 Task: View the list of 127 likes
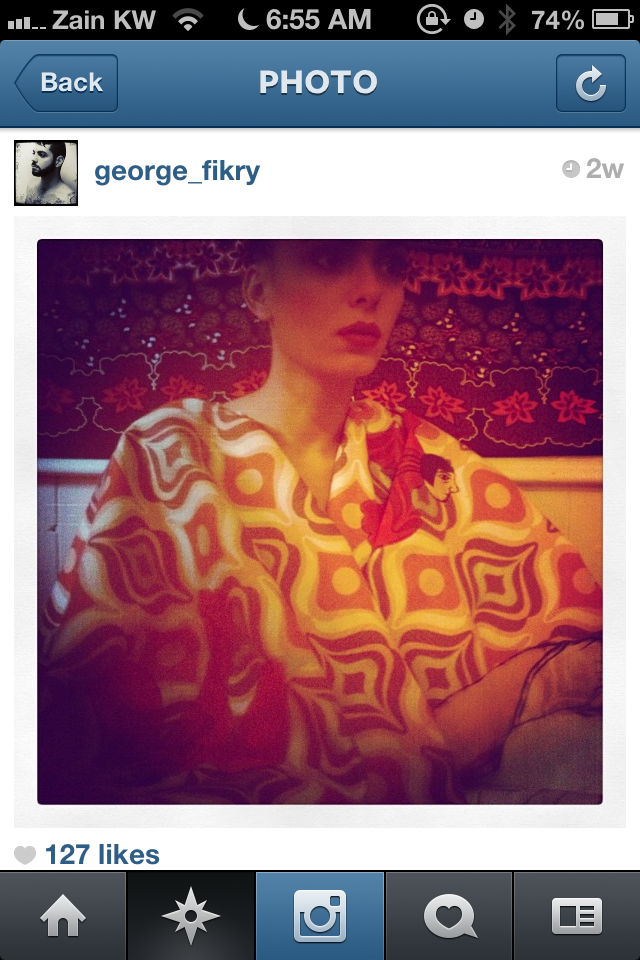[x=101, y=855]
